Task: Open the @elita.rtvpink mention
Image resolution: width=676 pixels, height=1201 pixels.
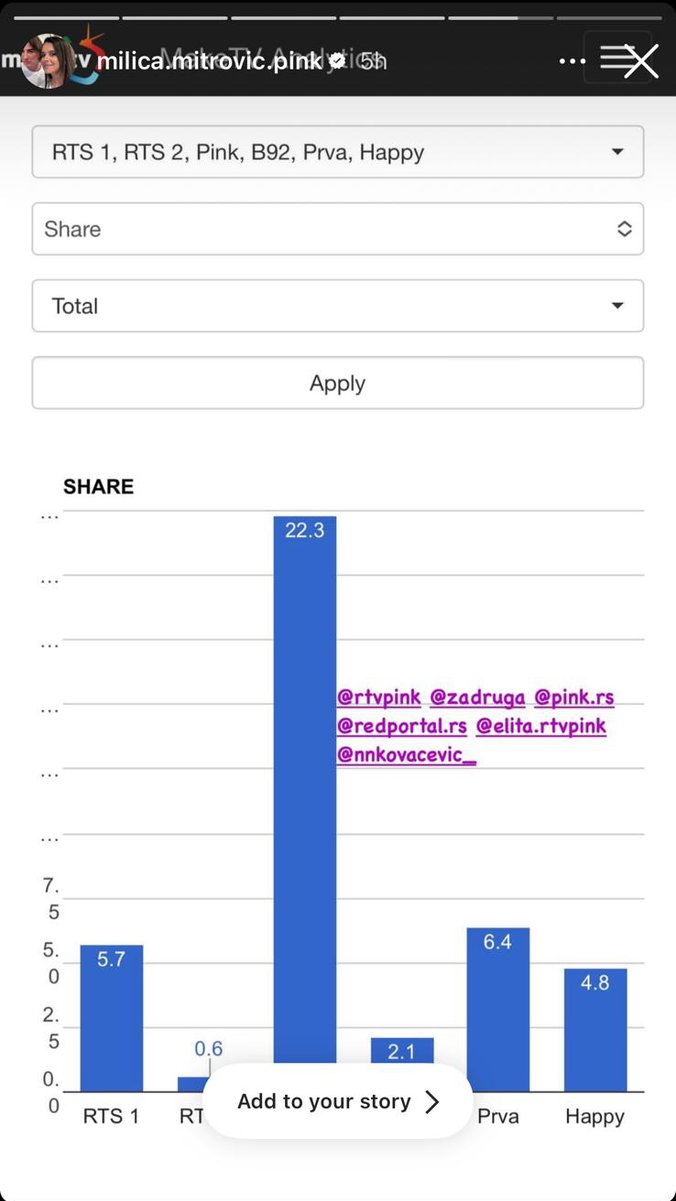Action: click(x=541, y=726)
